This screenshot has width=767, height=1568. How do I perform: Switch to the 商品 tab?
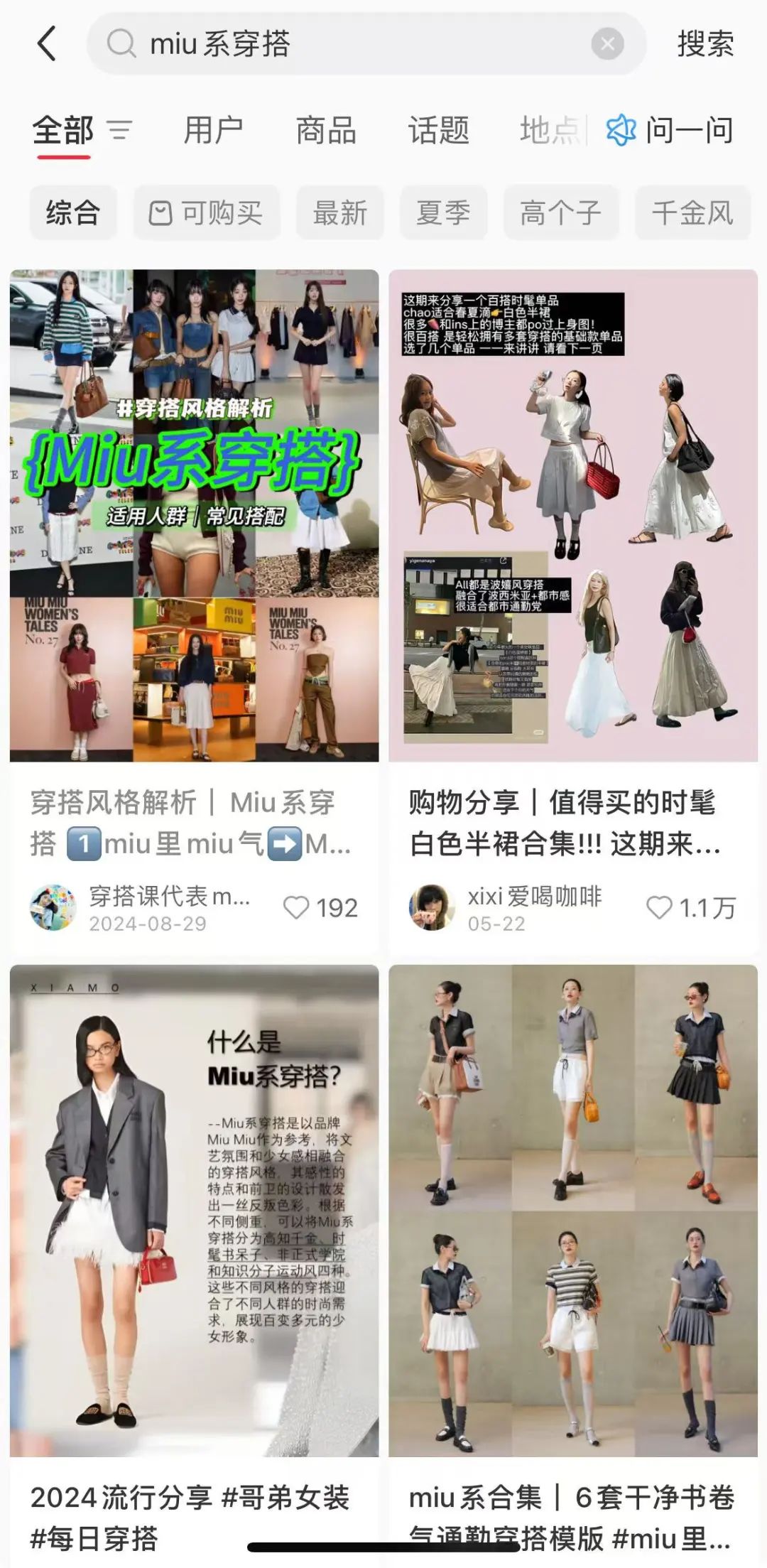click(326, 131)
